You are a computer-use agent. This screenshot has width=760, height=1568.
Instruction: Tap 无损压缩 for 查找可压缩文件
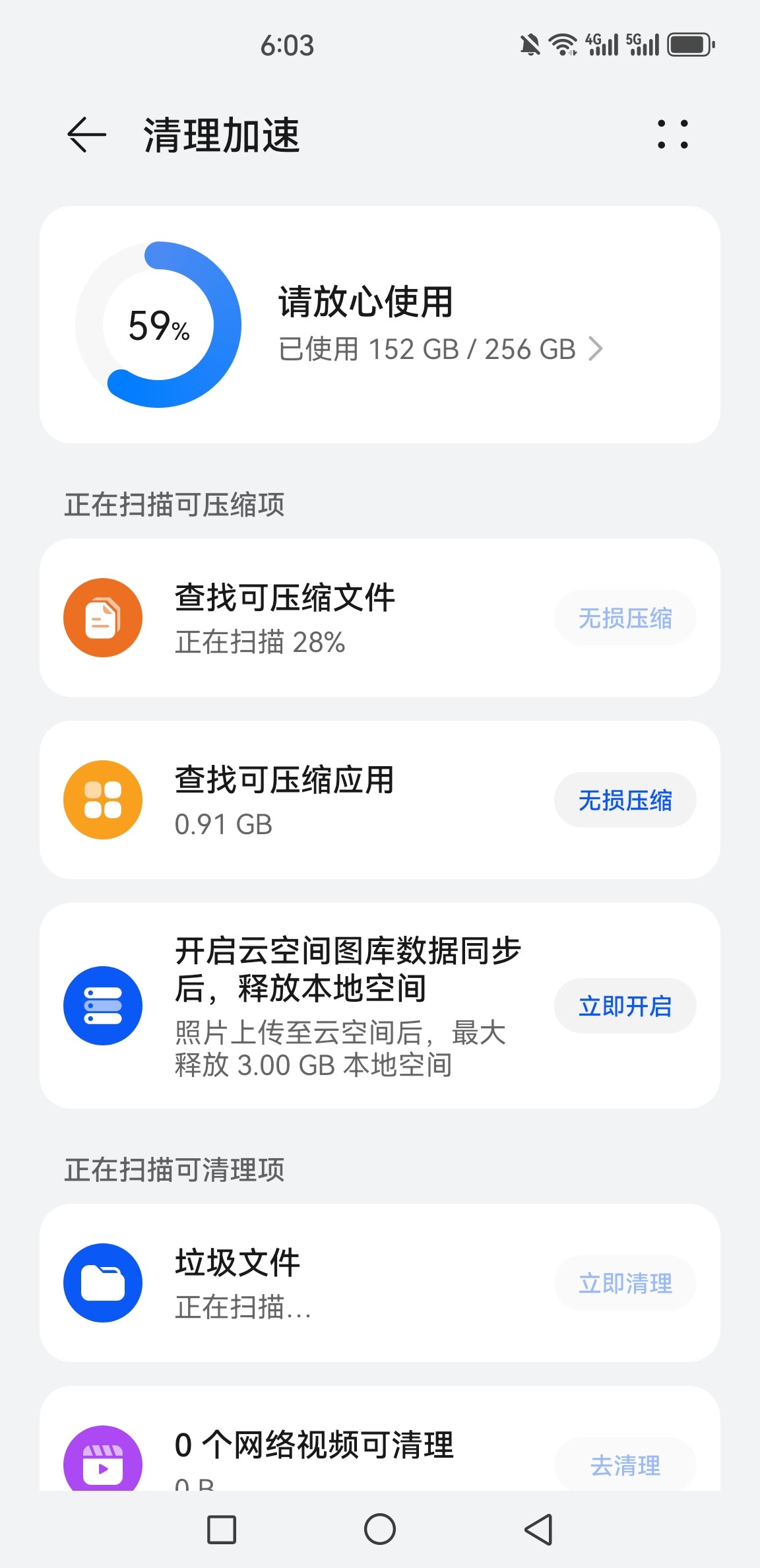[x=625, y=618]
